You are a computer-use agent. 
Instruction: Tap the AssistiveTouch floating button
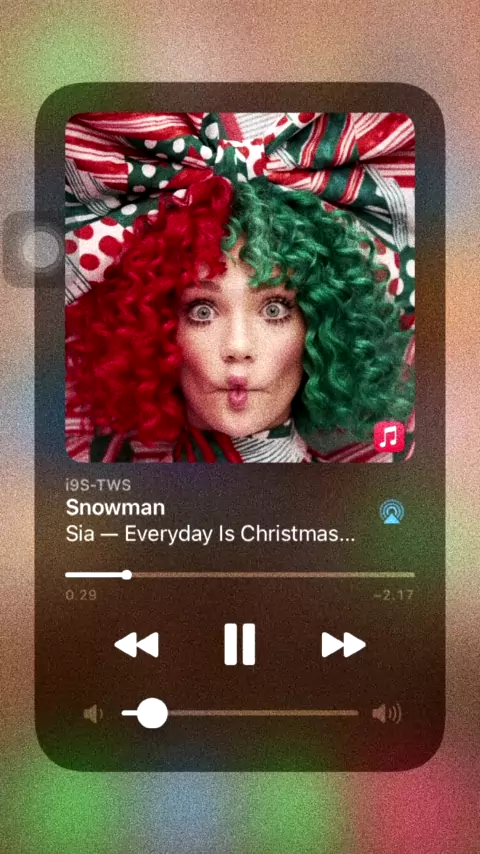coord(40,250)
